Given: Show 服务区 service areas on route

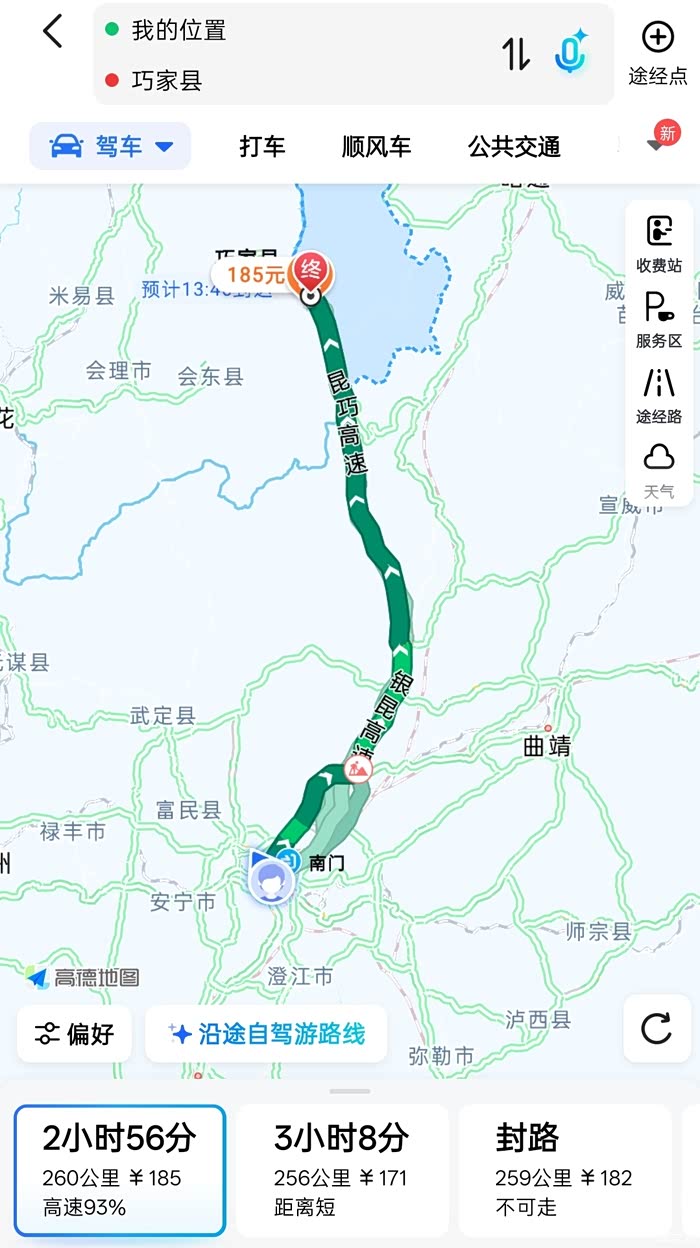Looking at the screenshot, I should coord(659,320).
